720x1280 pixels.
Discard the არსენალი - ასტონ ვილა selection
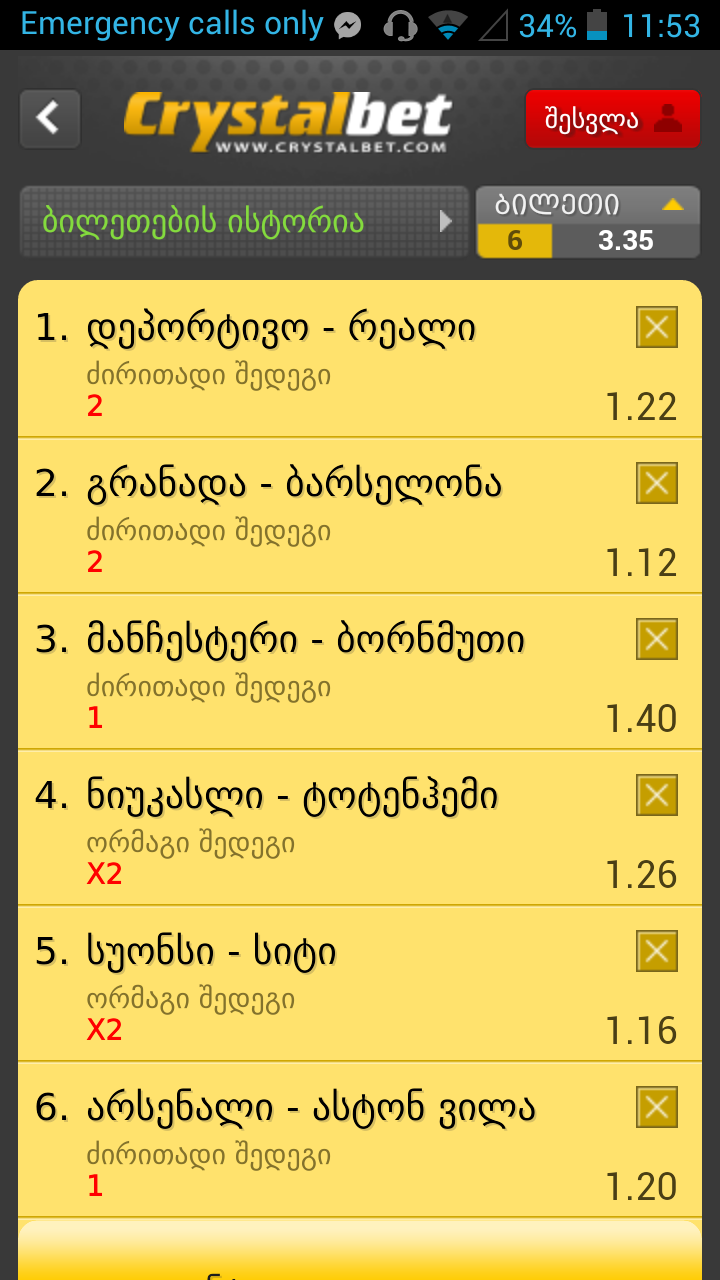[657, 1107]
